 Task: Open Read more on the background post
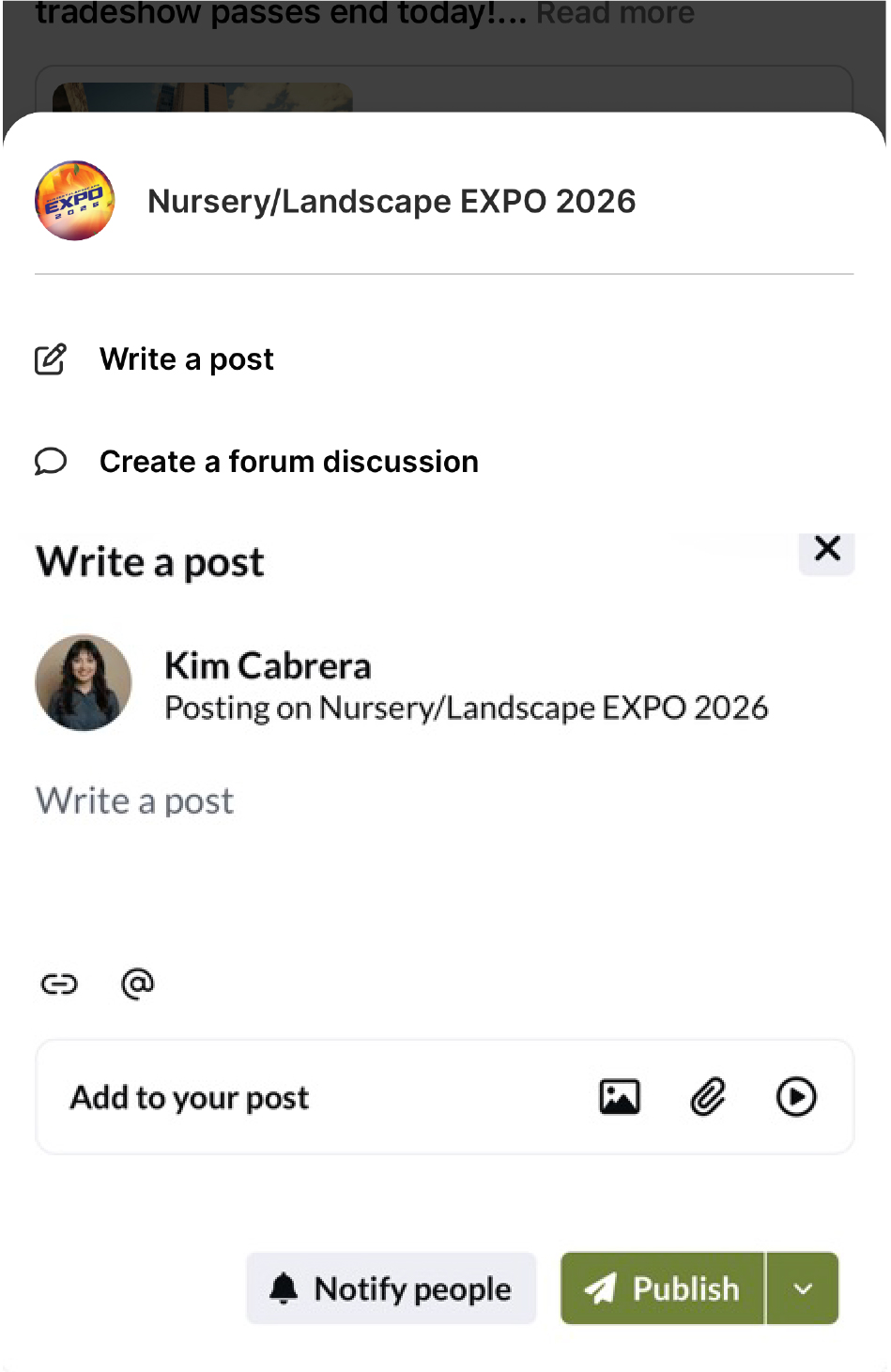click(615, 13)
